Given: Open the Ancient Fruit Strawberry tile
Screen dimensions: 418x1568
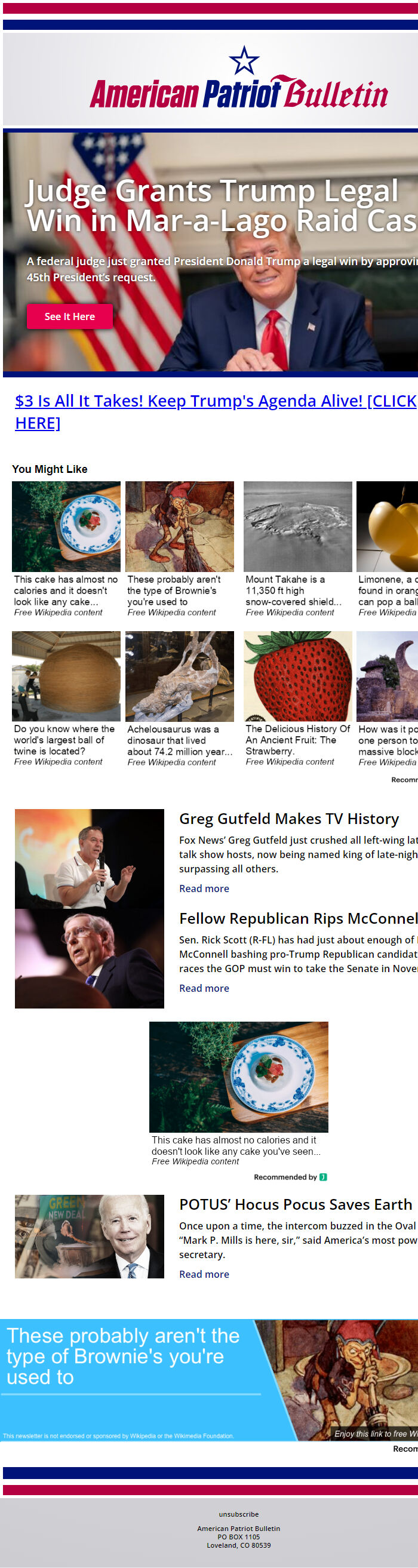Looking at the screenshot, I should [297, 697].
